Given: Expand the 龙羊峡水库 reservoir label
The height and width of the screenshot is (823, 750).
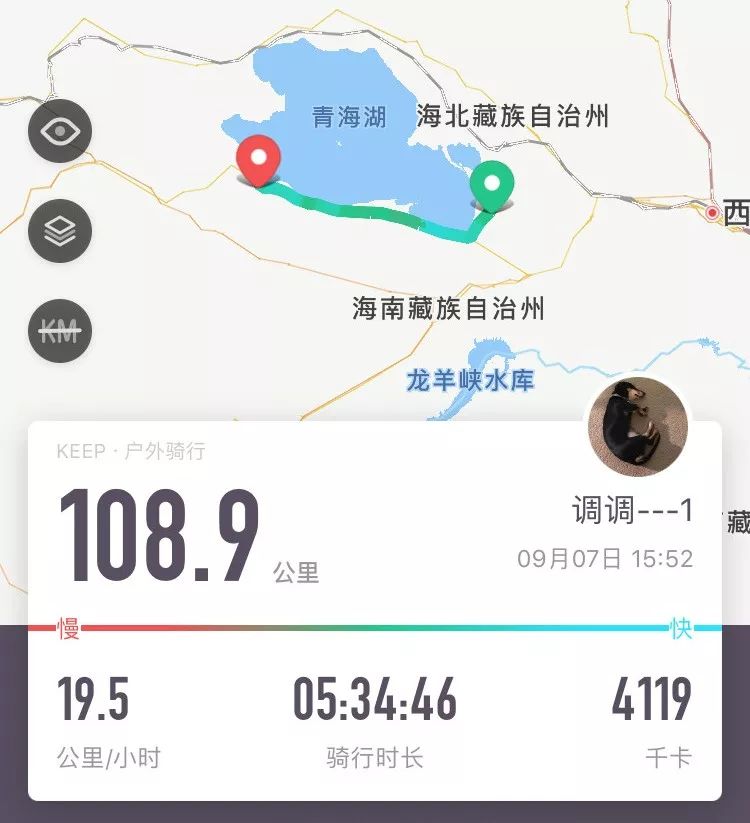Looking at the screenshot, I should pyautogui.click(x=469, y=381).
